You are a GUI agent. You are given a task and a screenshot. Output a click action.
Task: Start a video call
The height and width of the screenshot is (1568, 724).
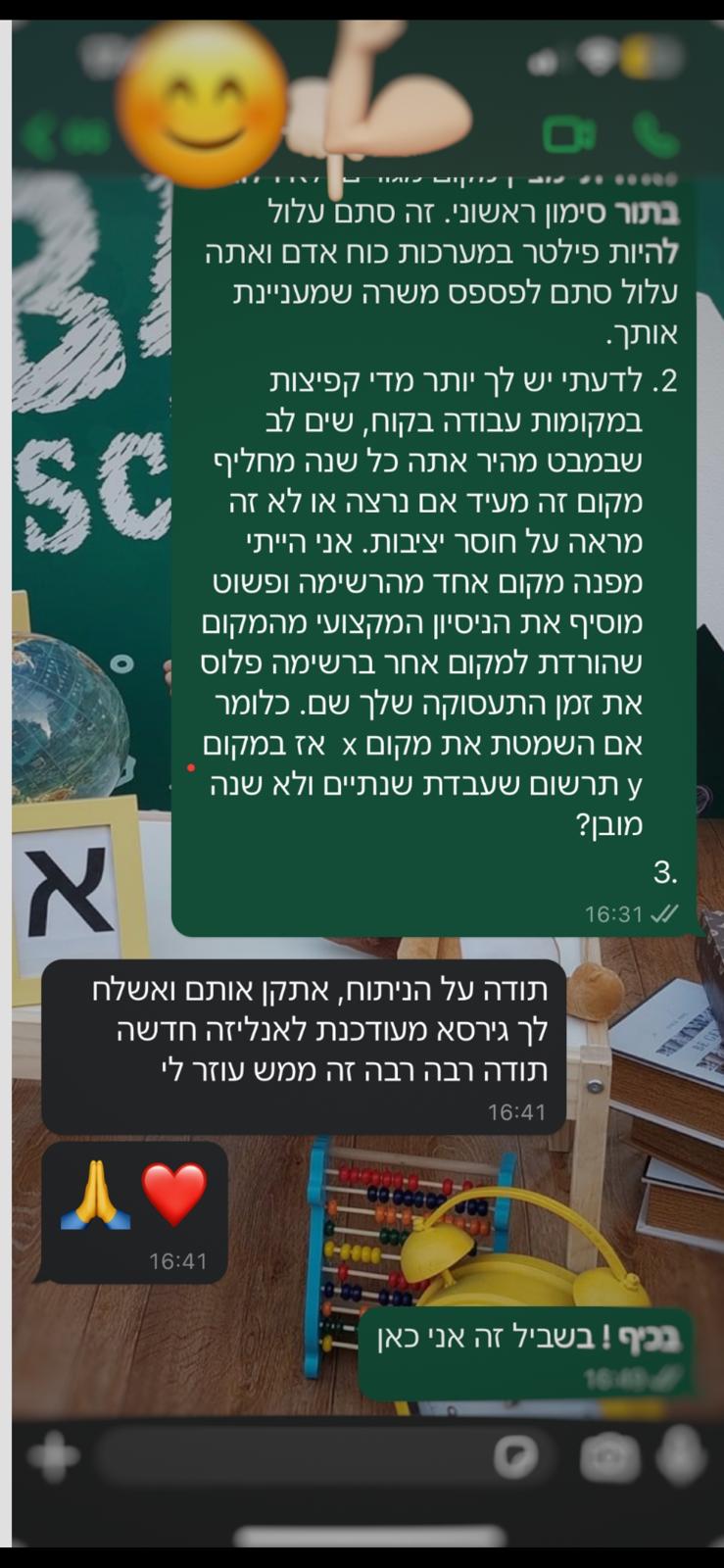point(562,134)
